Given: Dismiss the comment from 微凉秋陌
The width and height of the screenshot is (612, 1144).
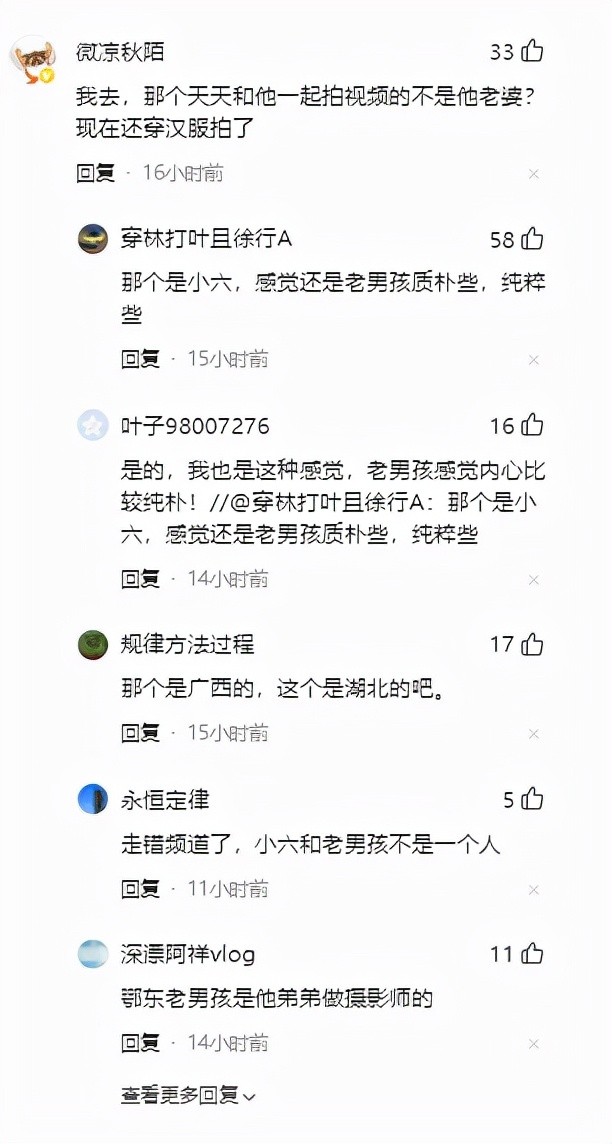Looking at the screenshot, I should [533, 174].
